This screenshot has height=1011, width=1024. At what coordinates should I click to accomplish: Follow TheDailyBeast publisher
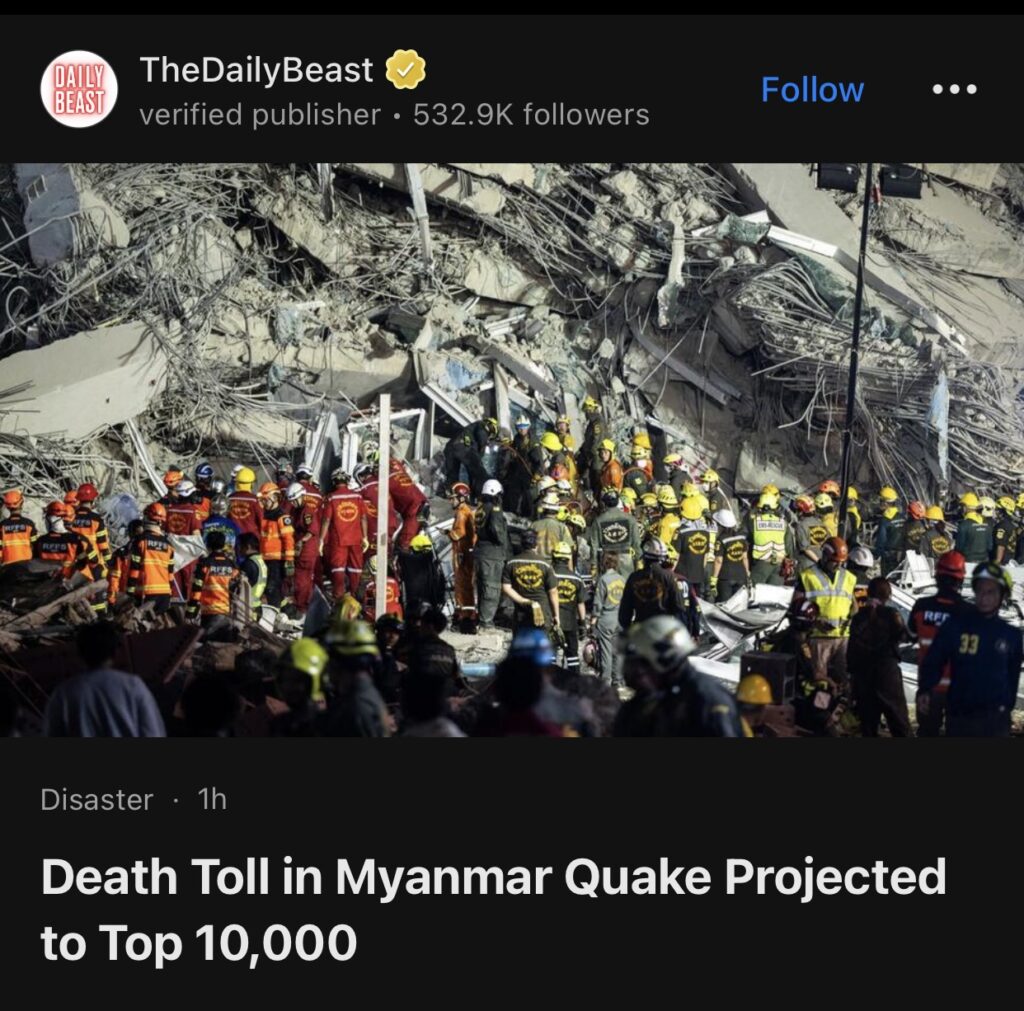click(812, 90)
